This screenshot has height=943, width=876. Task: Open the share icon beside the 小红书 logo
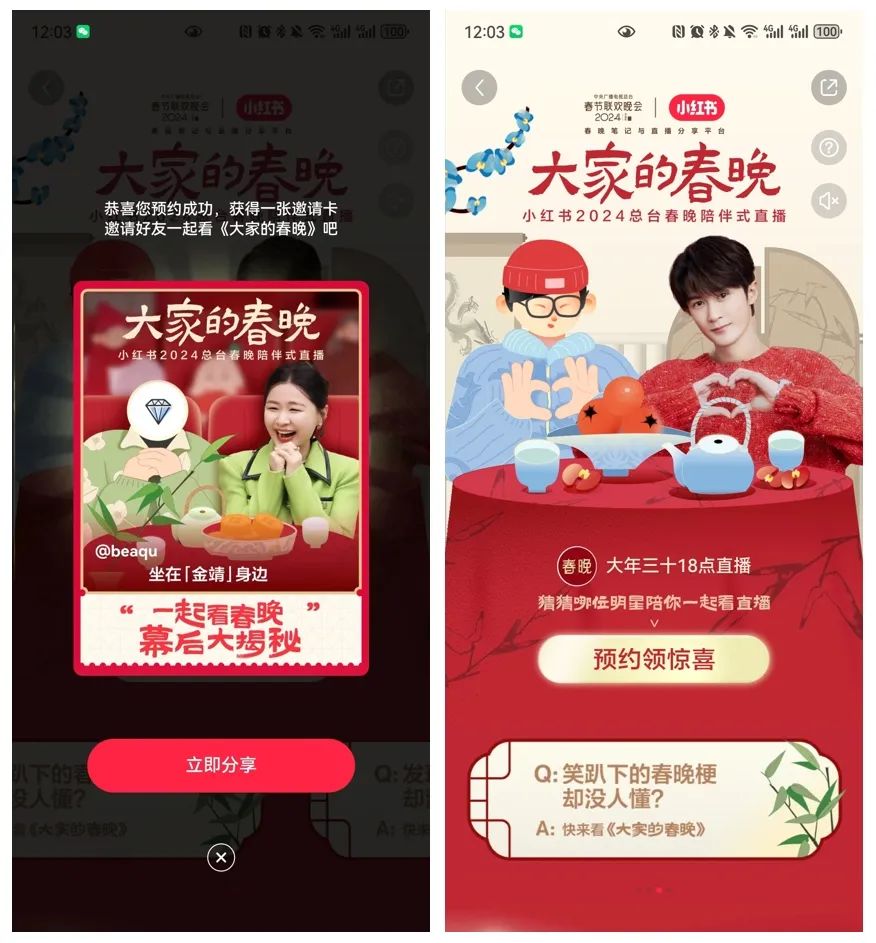[828, 88]
